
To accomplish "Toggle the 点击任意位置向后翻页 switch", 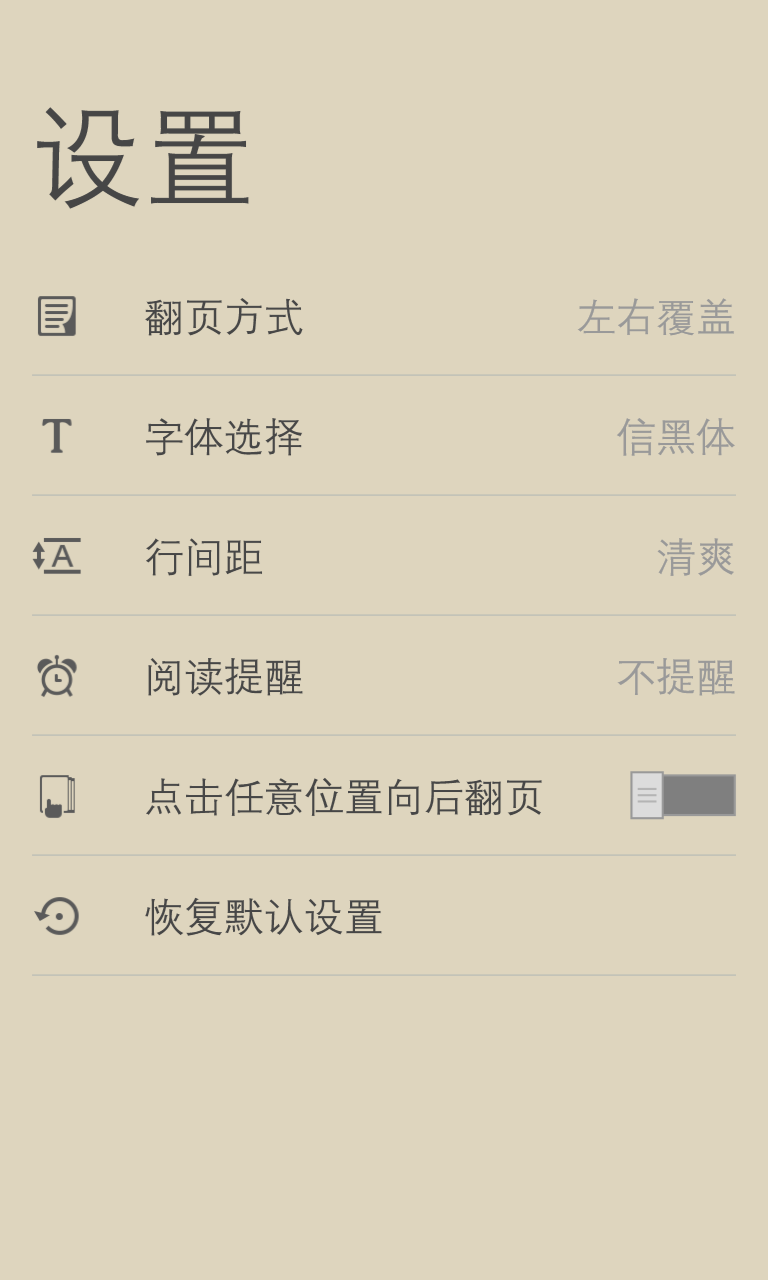I will point(683,796).
